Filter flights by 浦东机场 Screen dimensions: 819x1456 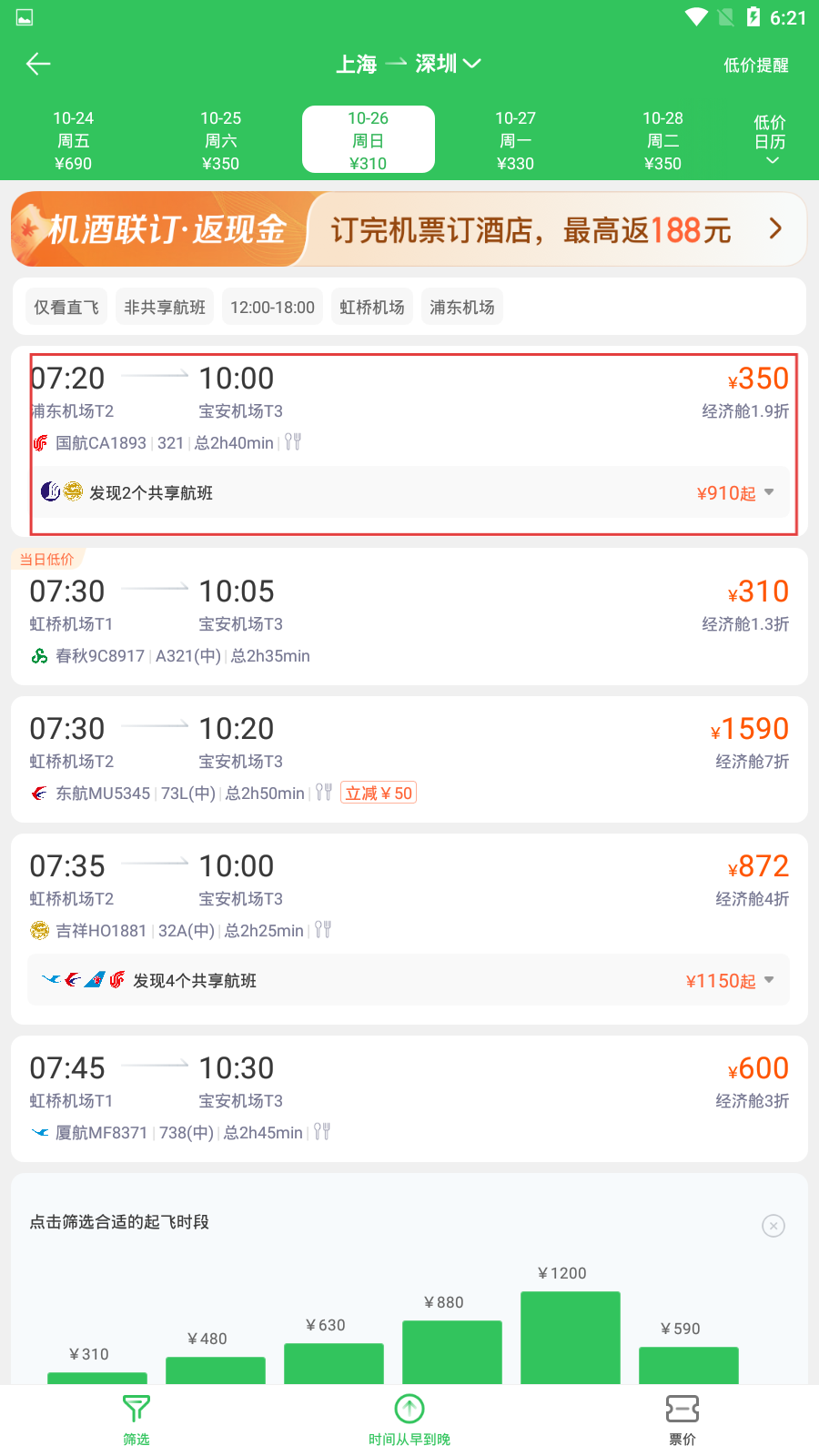click(x=461, y=308)
